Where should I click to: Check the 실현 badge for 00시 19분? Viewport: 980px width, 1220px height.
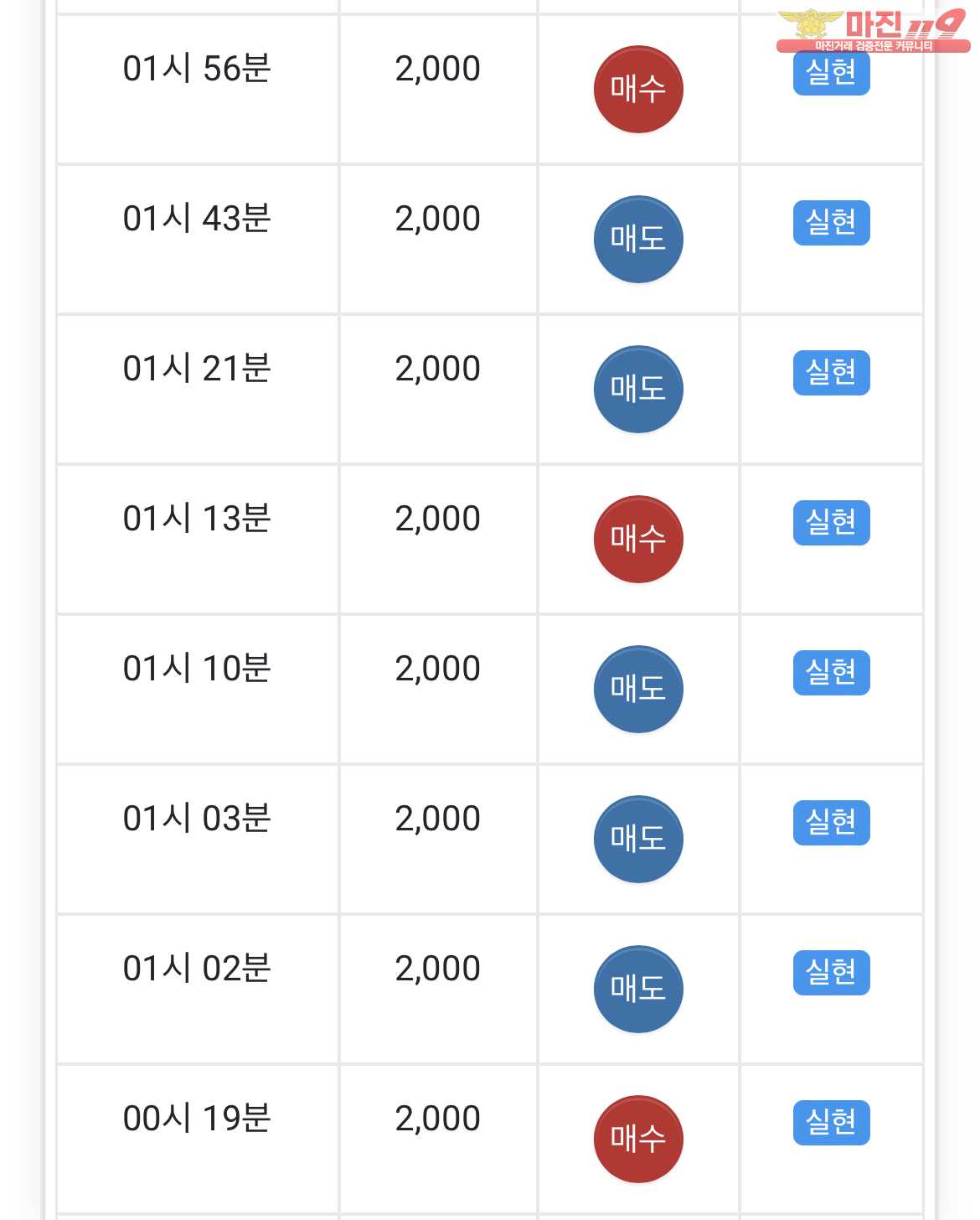coord(831,1123)
